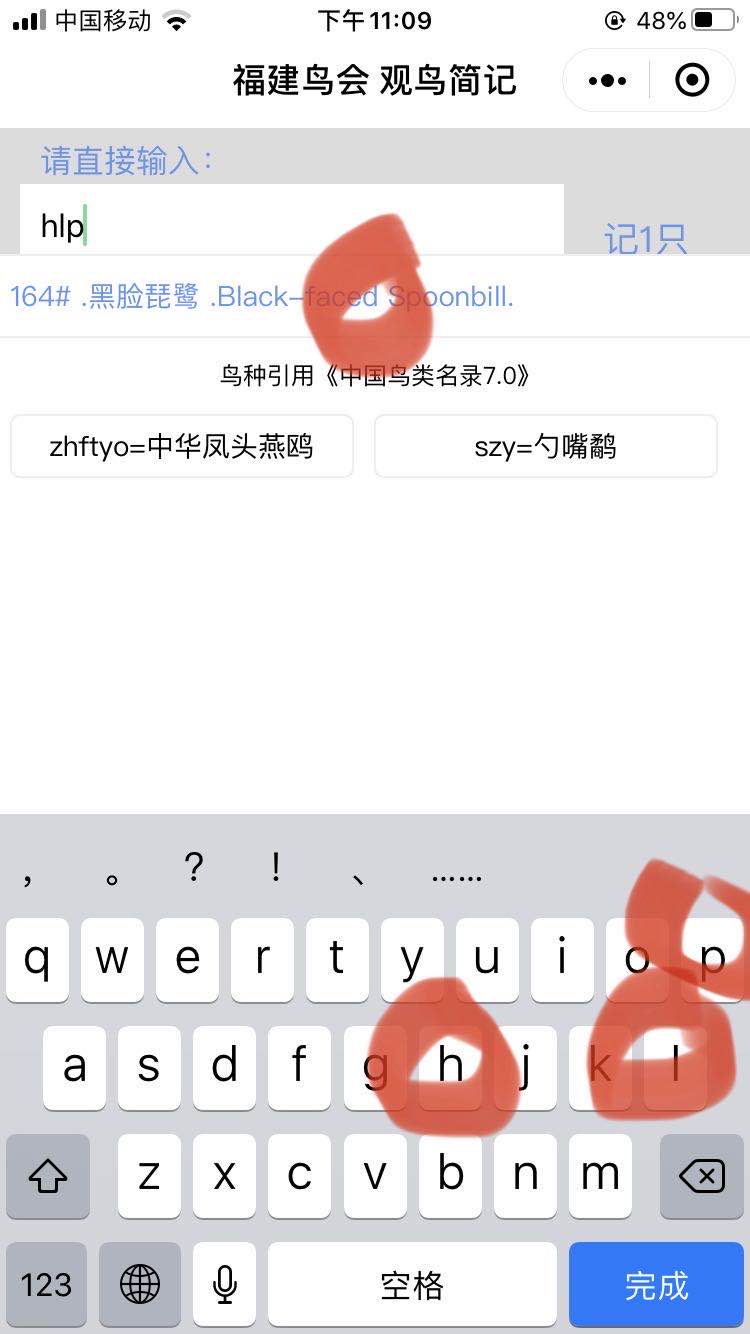
Task: Switch to the 123 numeric keyboard
Action: (x=47, y=1285)
